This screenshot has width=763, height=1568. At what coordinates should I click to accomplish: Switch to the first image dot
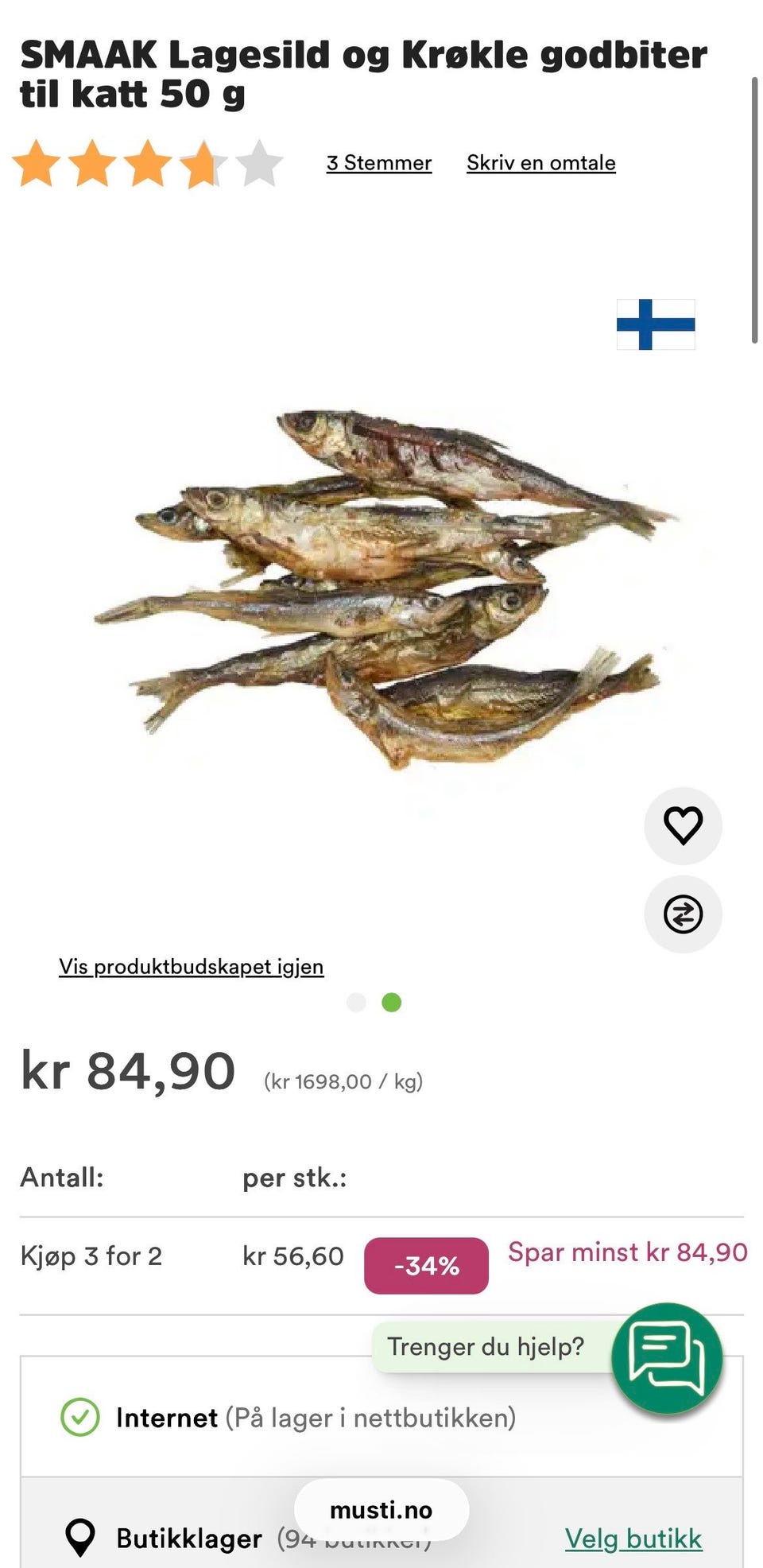[356, 1002]
